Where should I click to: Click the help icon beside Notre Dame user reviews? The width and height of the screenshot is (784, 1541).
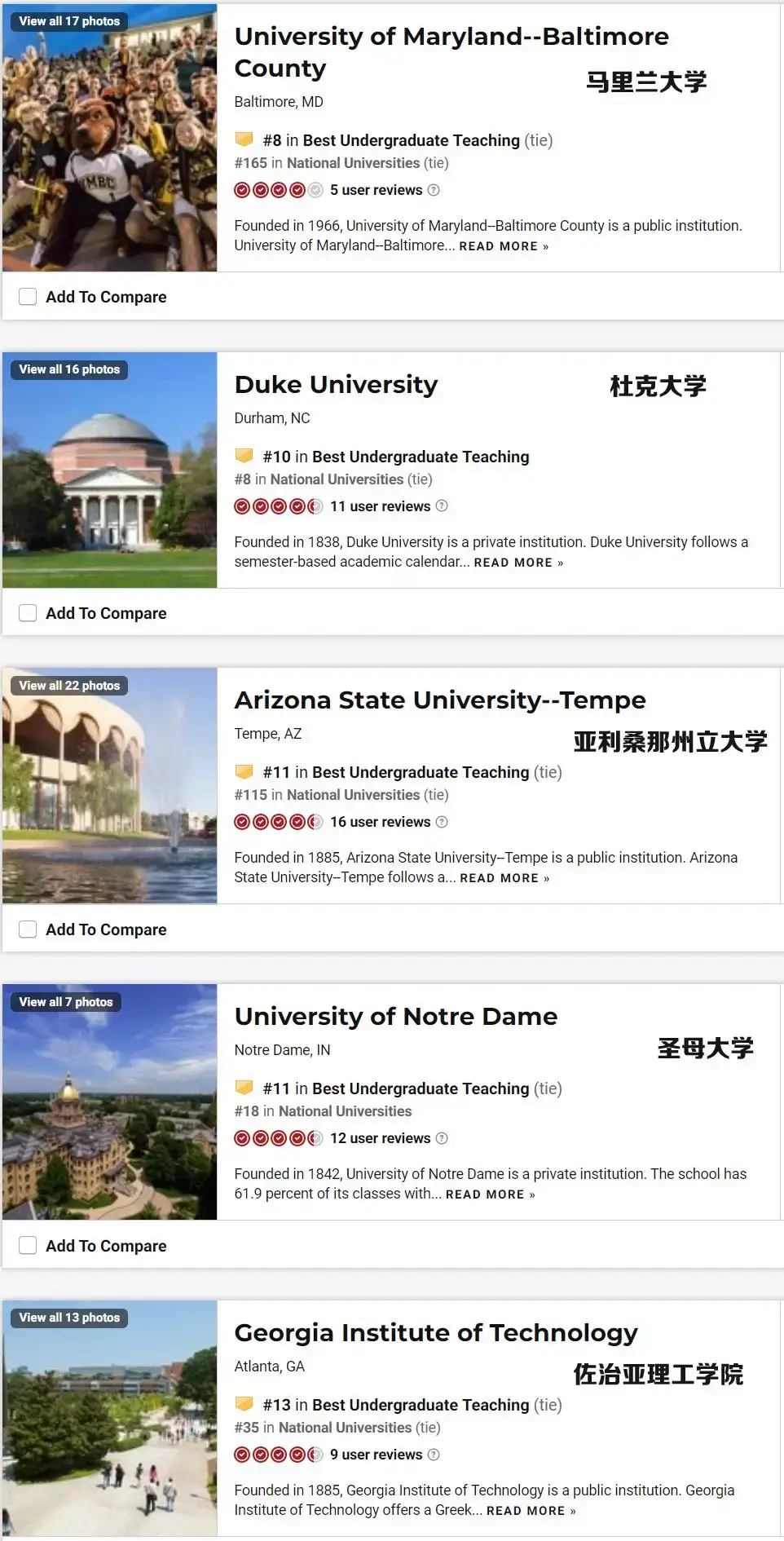pos(441,1138)
